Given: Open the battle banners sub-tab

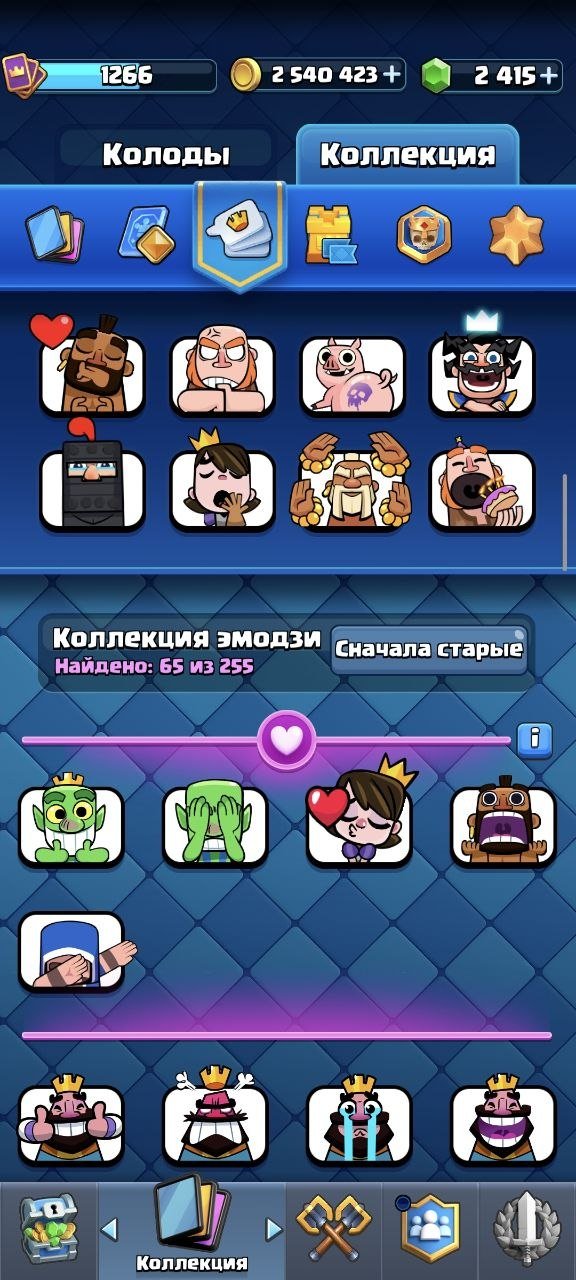Looking at the screenshot, I should coord(424,235).
